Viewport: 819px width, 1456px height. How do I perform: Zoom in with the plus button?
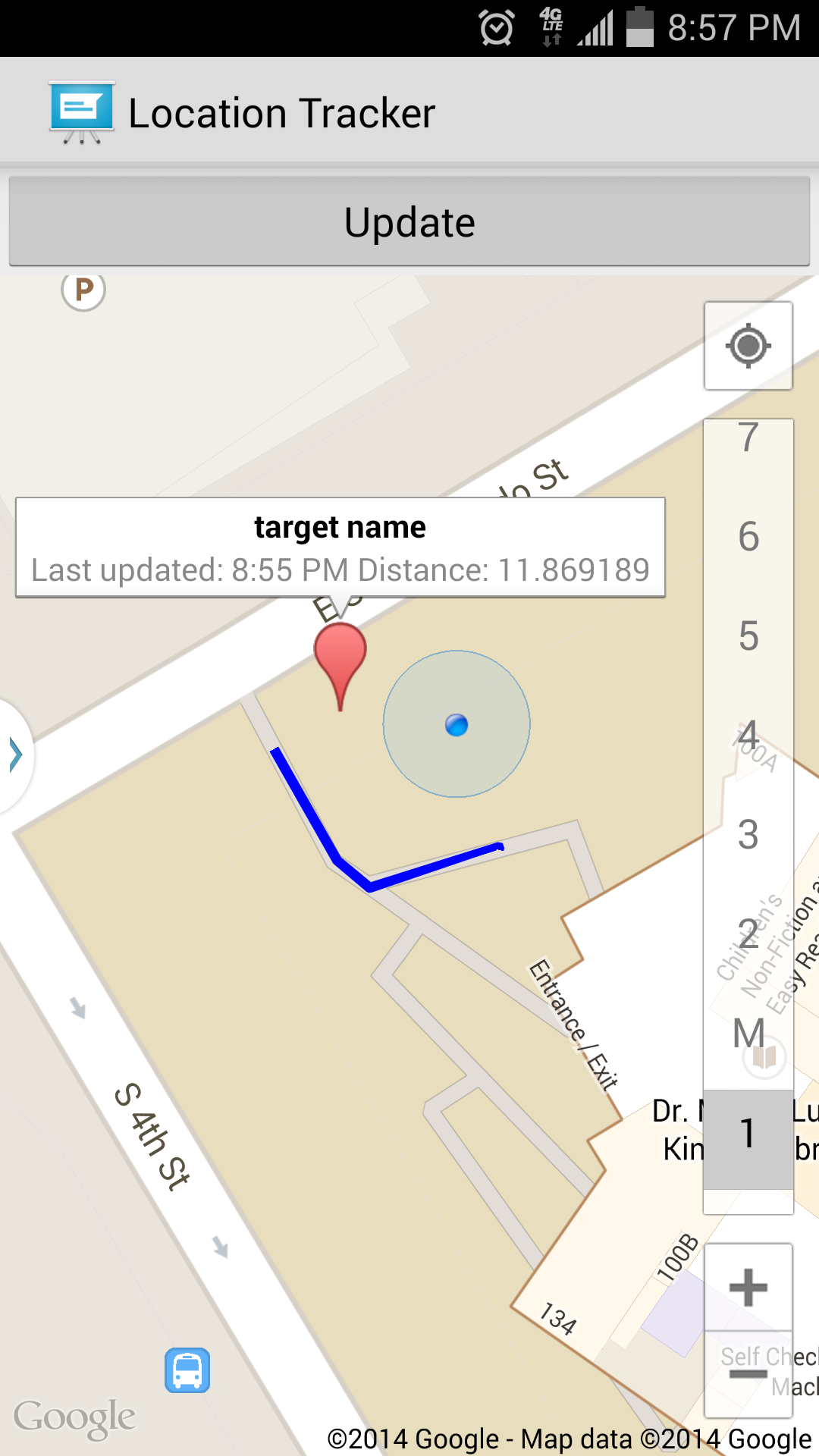[748, 1287]
